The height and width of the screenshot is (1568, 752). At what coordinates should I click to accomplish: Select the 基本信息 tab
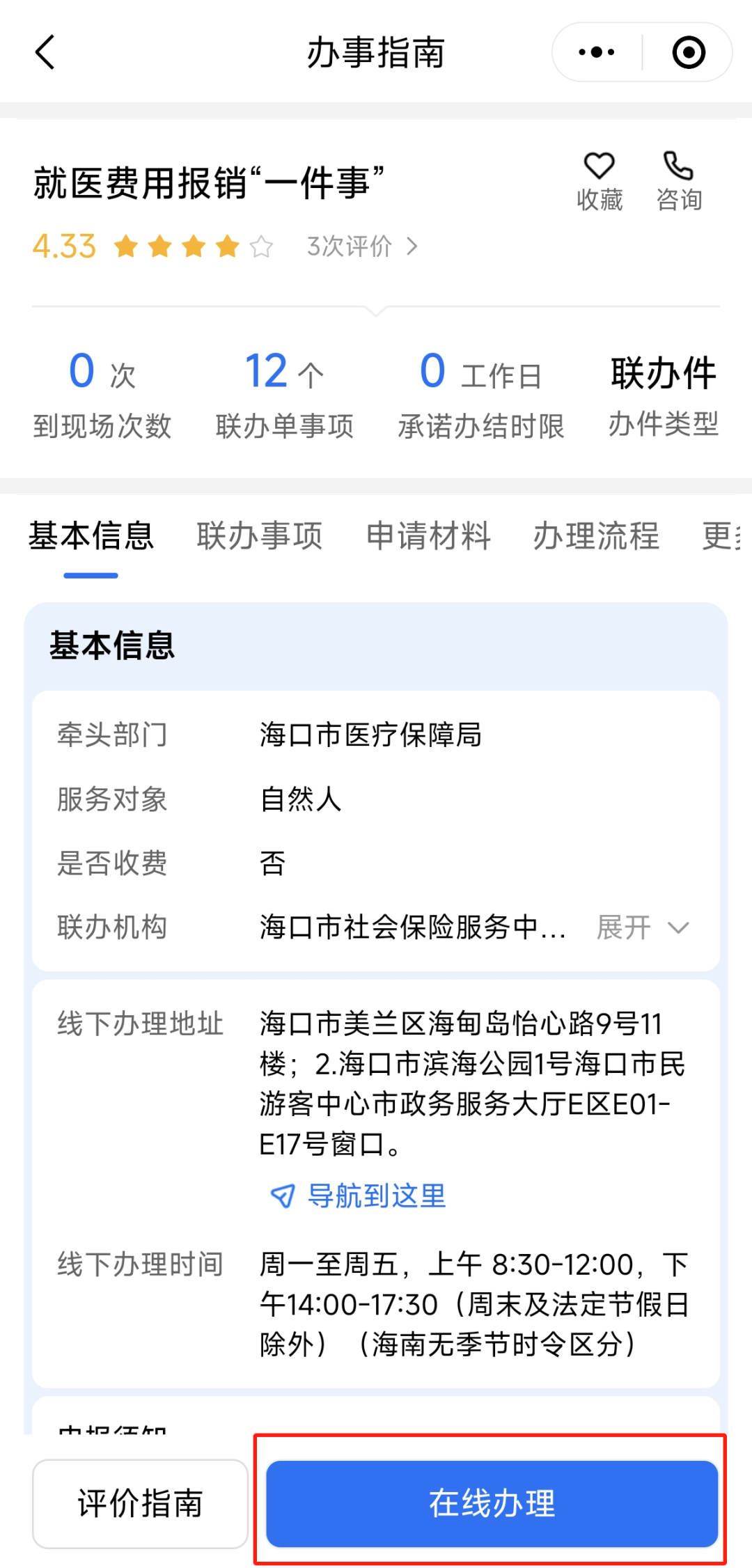click(91, 536)
